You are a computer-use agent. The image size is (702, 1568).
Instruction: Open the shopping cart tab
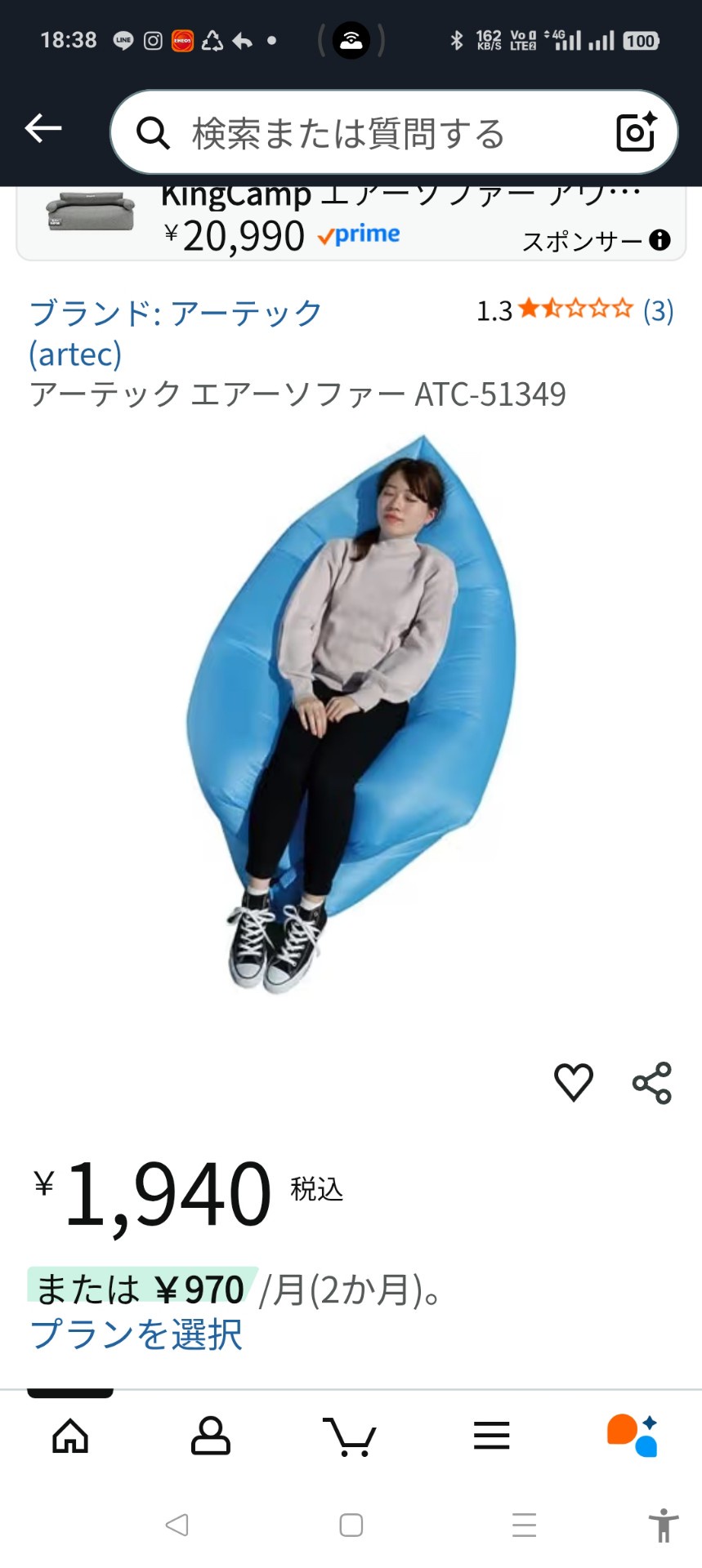click(x=350, y=1436)
